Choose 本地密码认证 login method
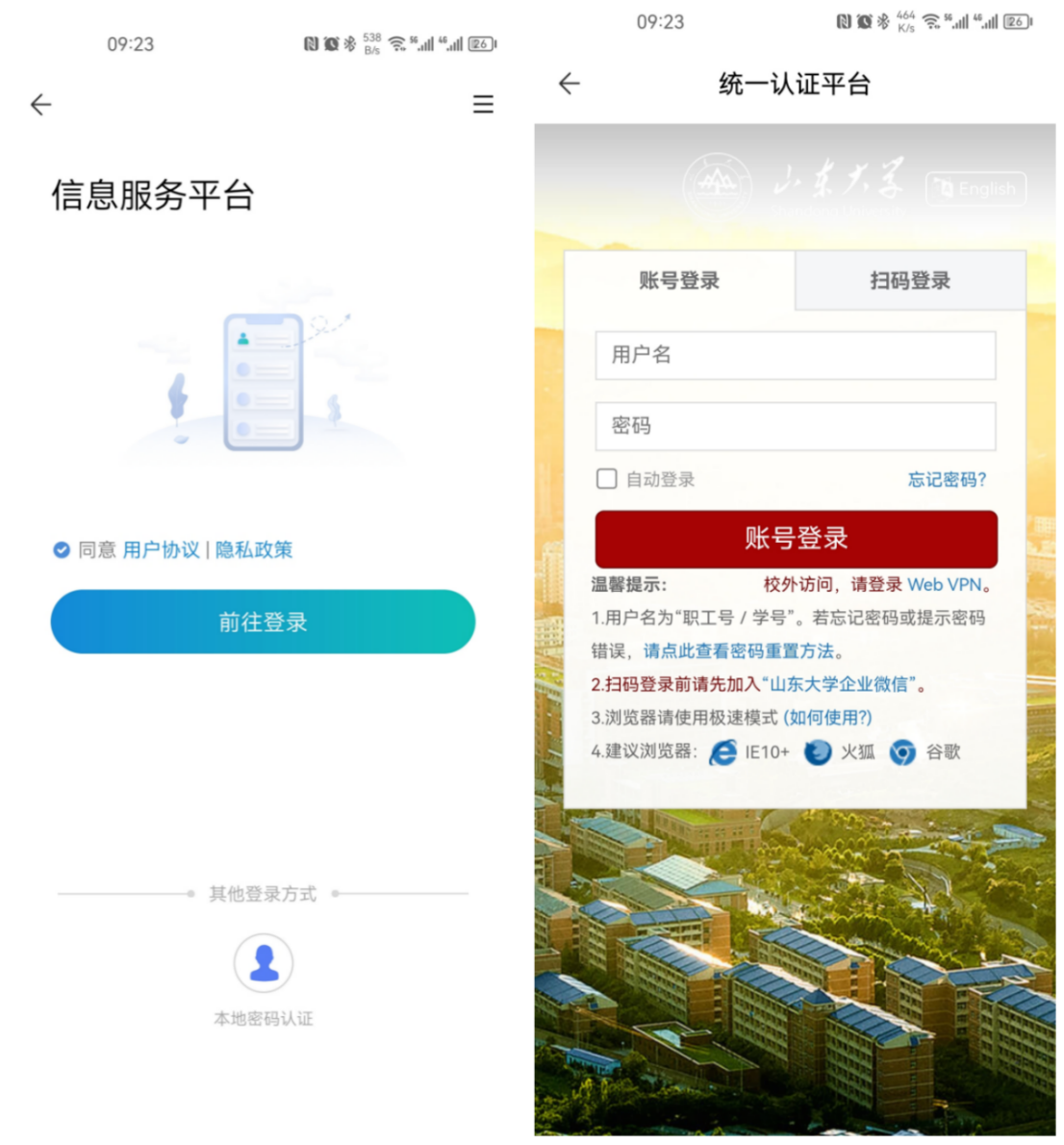1064x1145 pixels. tap(264, 963)
